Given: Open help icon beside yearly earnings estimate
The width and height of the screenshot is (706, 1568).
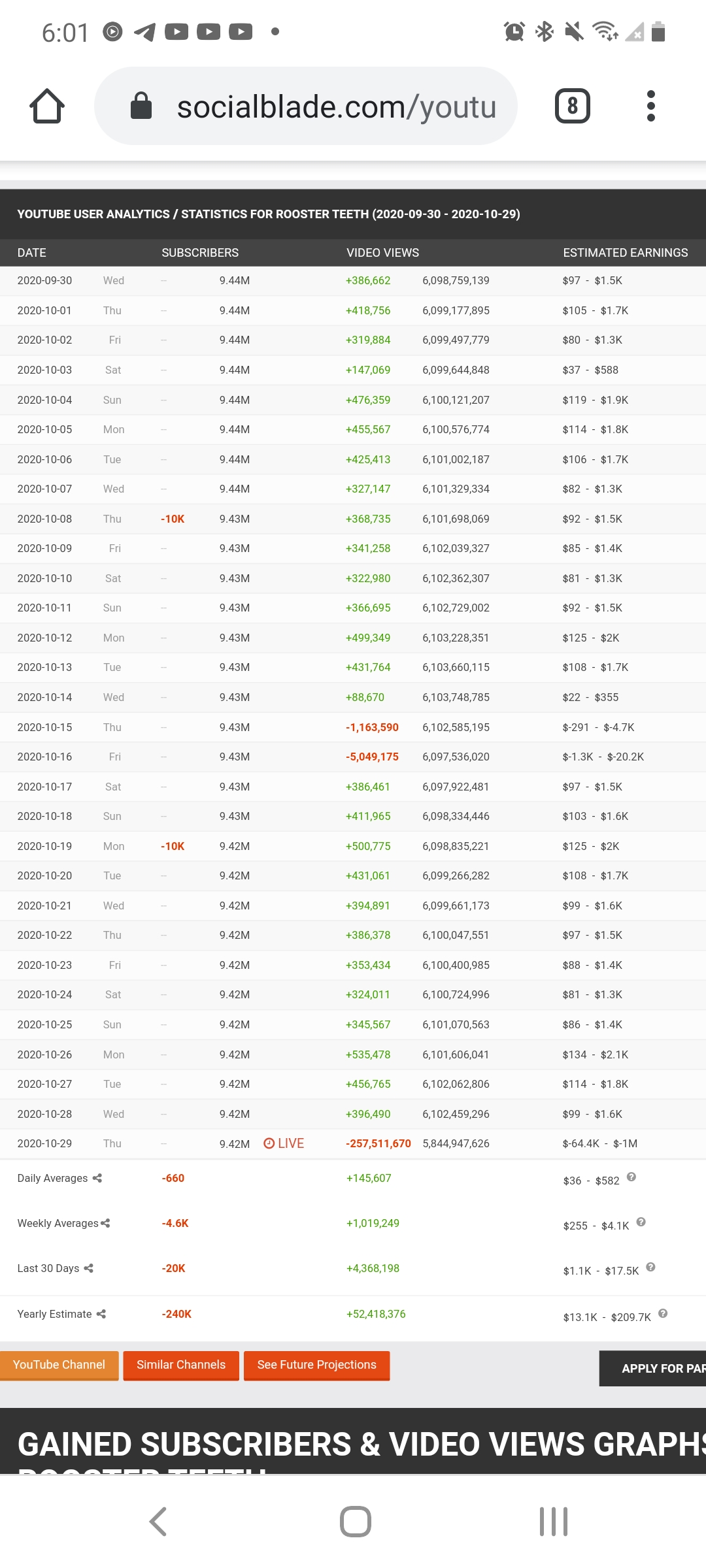Looking at the screenshot, I should click(x=663, y=1313).
